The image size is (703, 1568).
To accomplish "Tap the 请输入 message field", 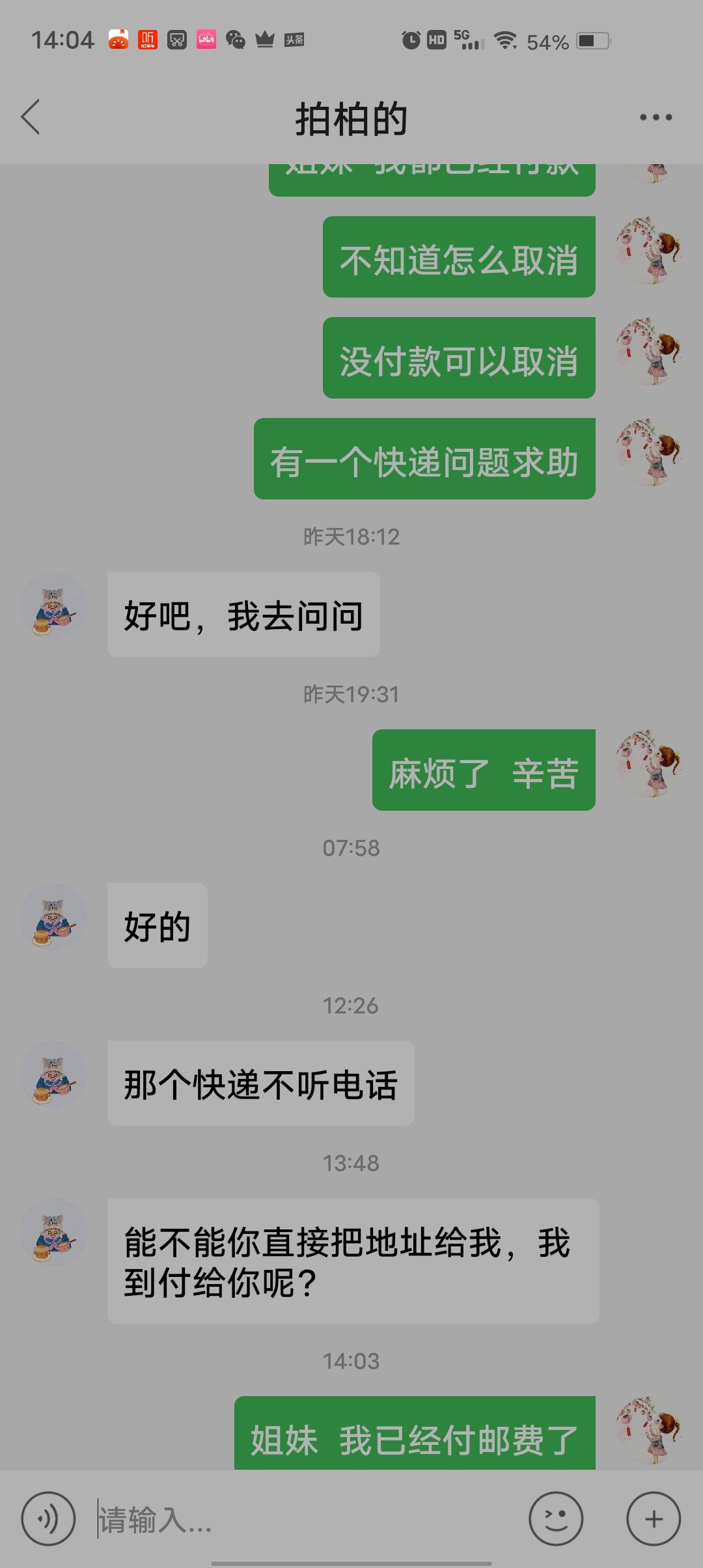I will pyautogui.click(x=306, y=1520).
